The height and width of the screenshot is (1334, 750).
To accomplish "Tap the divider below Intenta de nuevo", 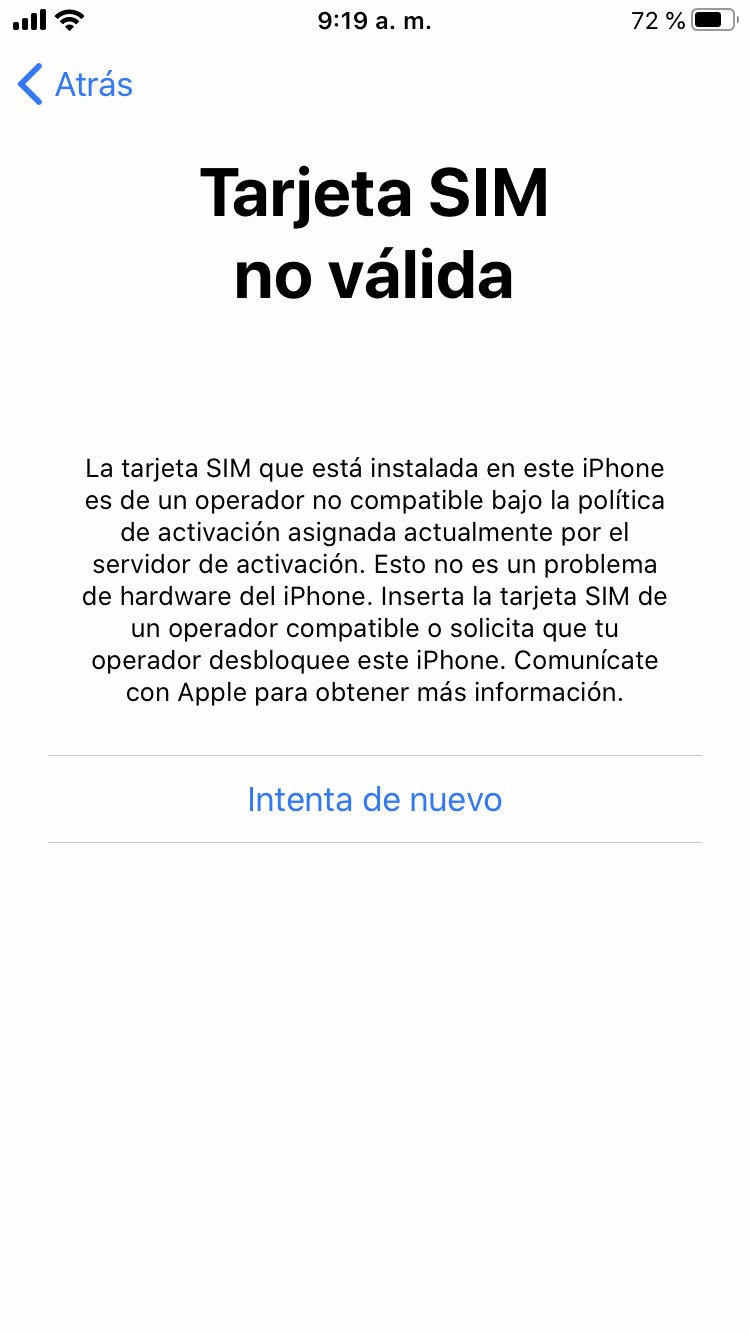I will [x=375, y=846].
